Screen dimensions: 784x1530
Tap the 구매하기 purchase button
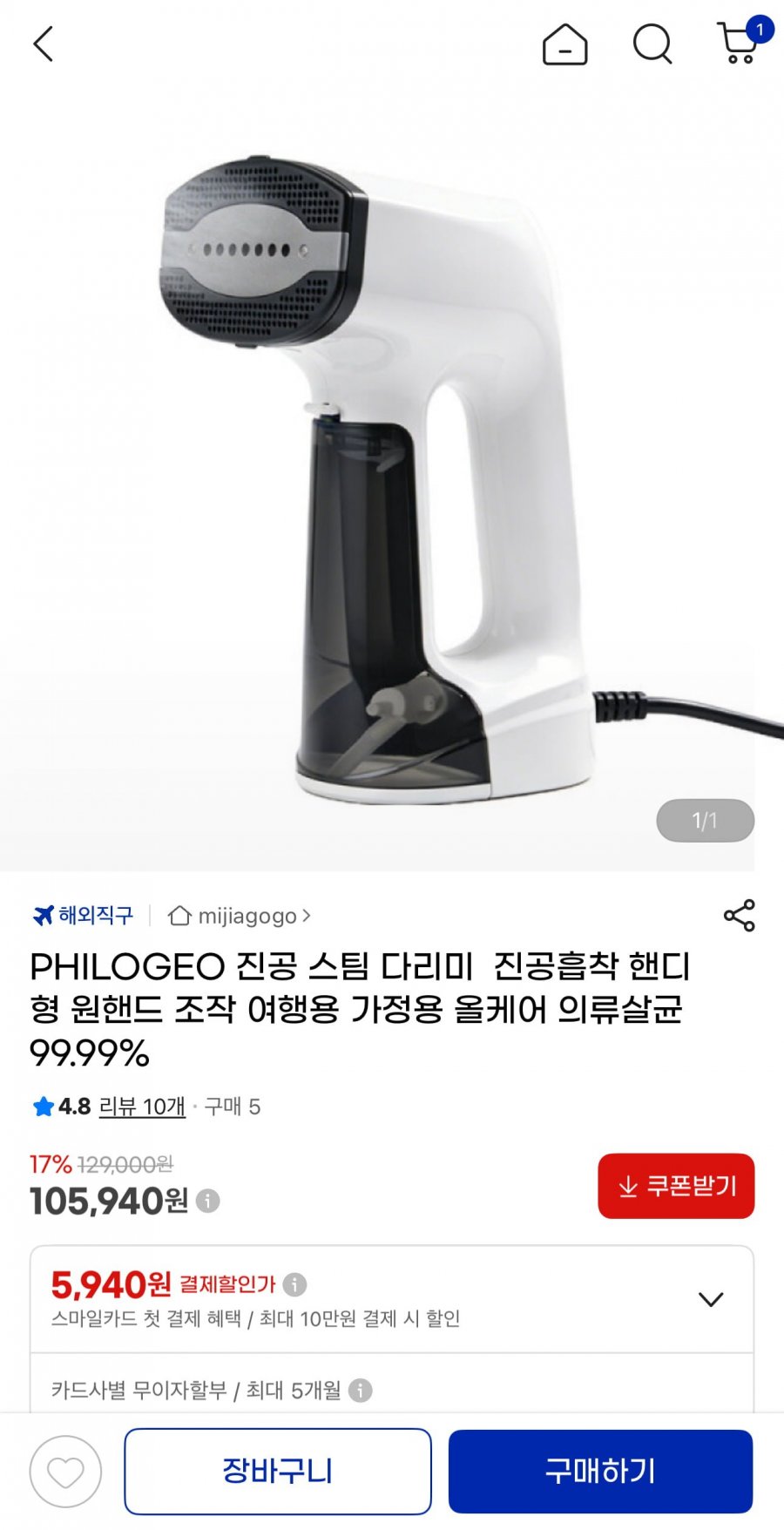(601, 1470)
